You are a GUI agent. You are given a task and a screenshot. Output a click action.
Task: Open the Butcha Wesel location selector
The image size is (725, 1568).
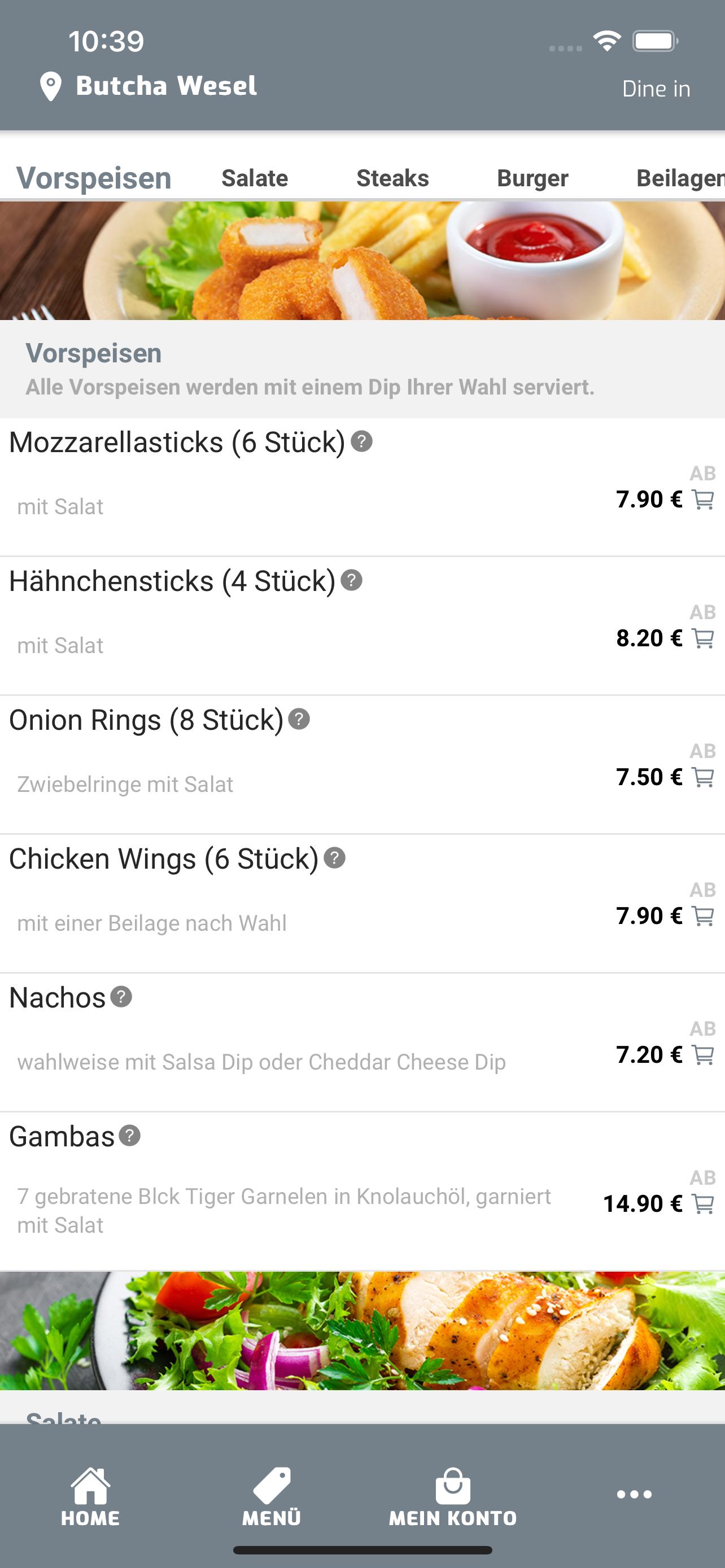[x=148, y=86]
